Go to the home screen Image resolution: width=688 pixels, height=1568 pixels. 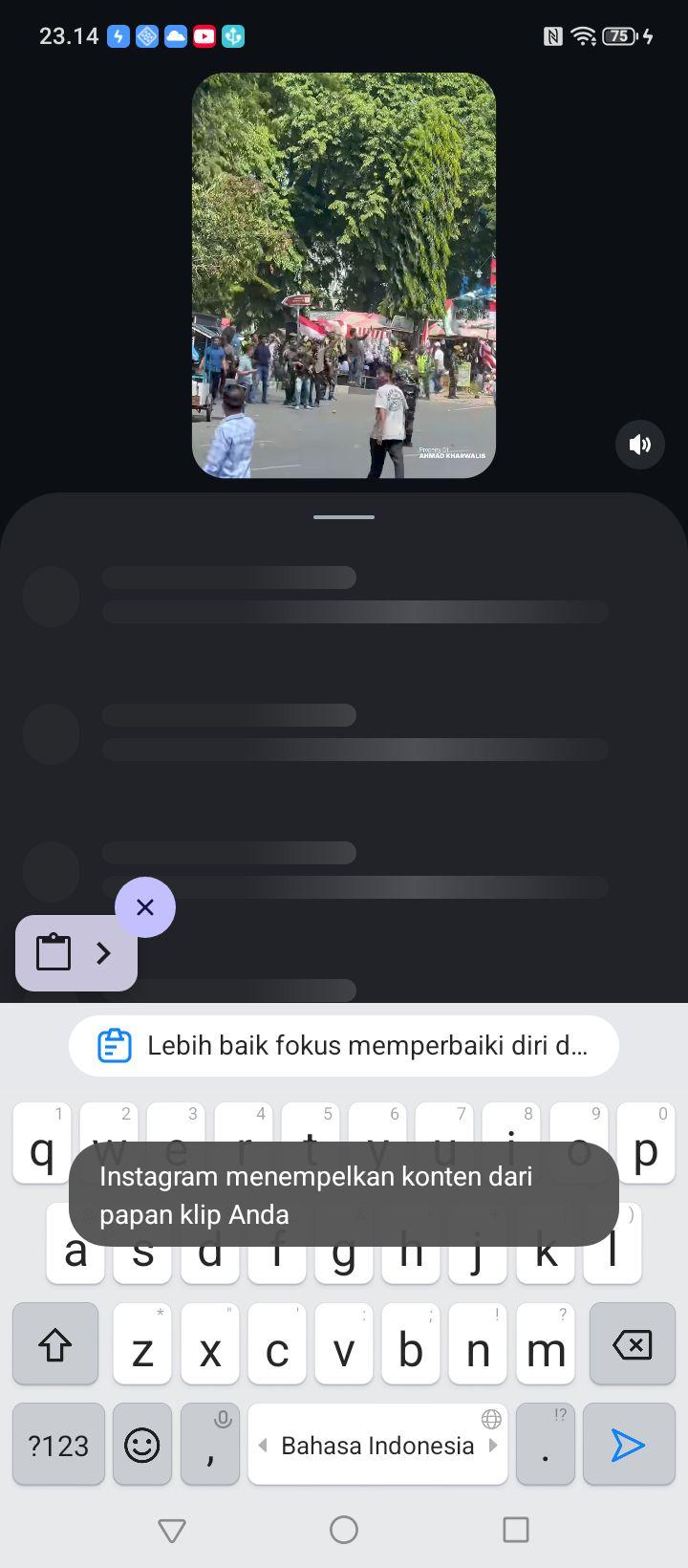click(344, 1530)
